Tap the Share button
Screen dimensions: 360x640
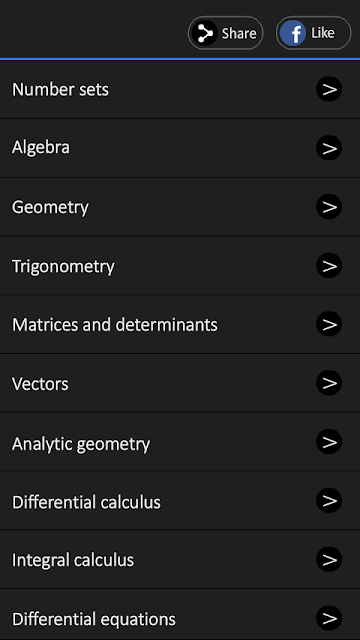tap(225, 33)
